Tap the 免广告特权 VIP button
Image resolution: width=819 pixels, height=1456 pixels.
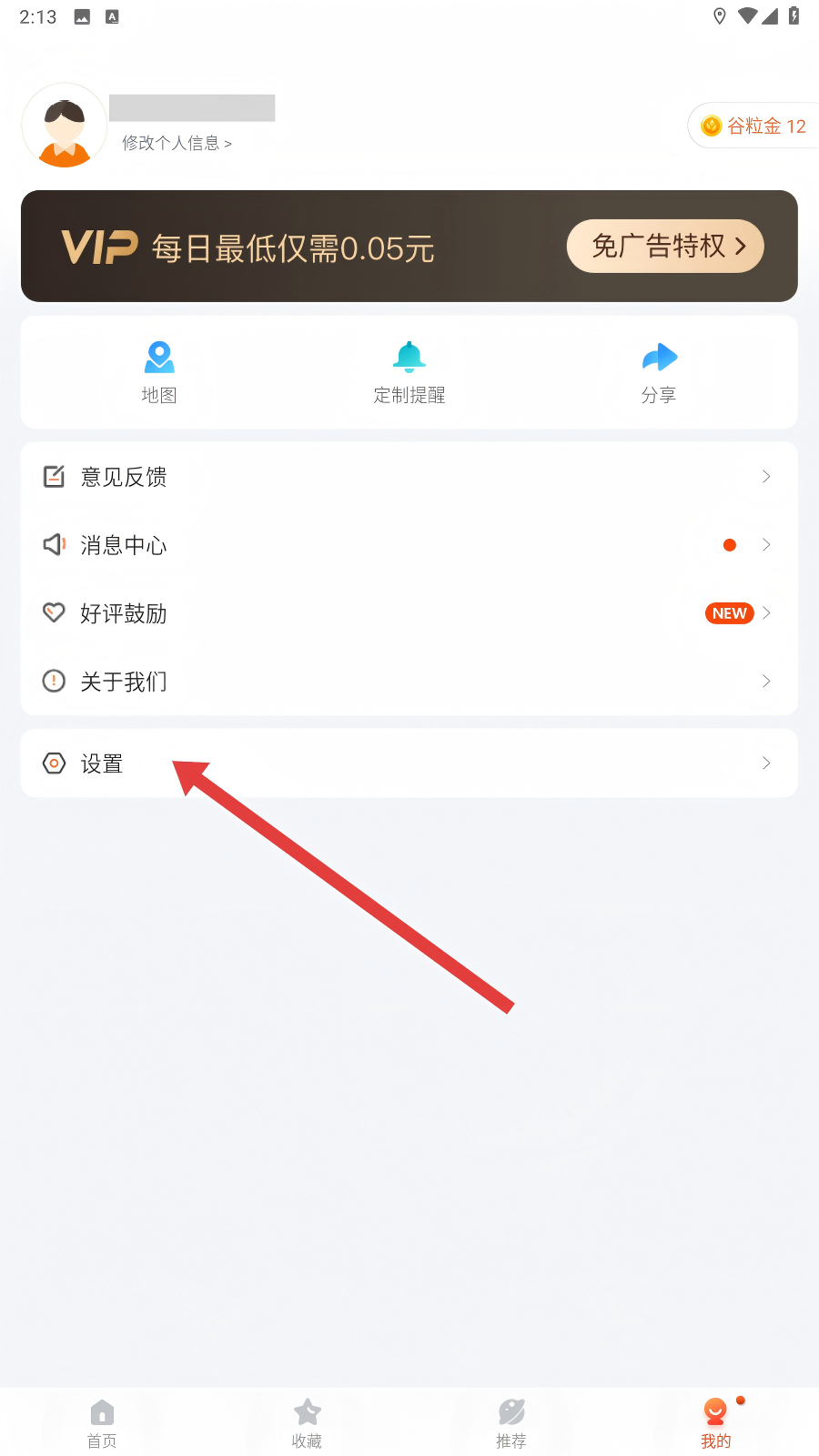[665, 246]
